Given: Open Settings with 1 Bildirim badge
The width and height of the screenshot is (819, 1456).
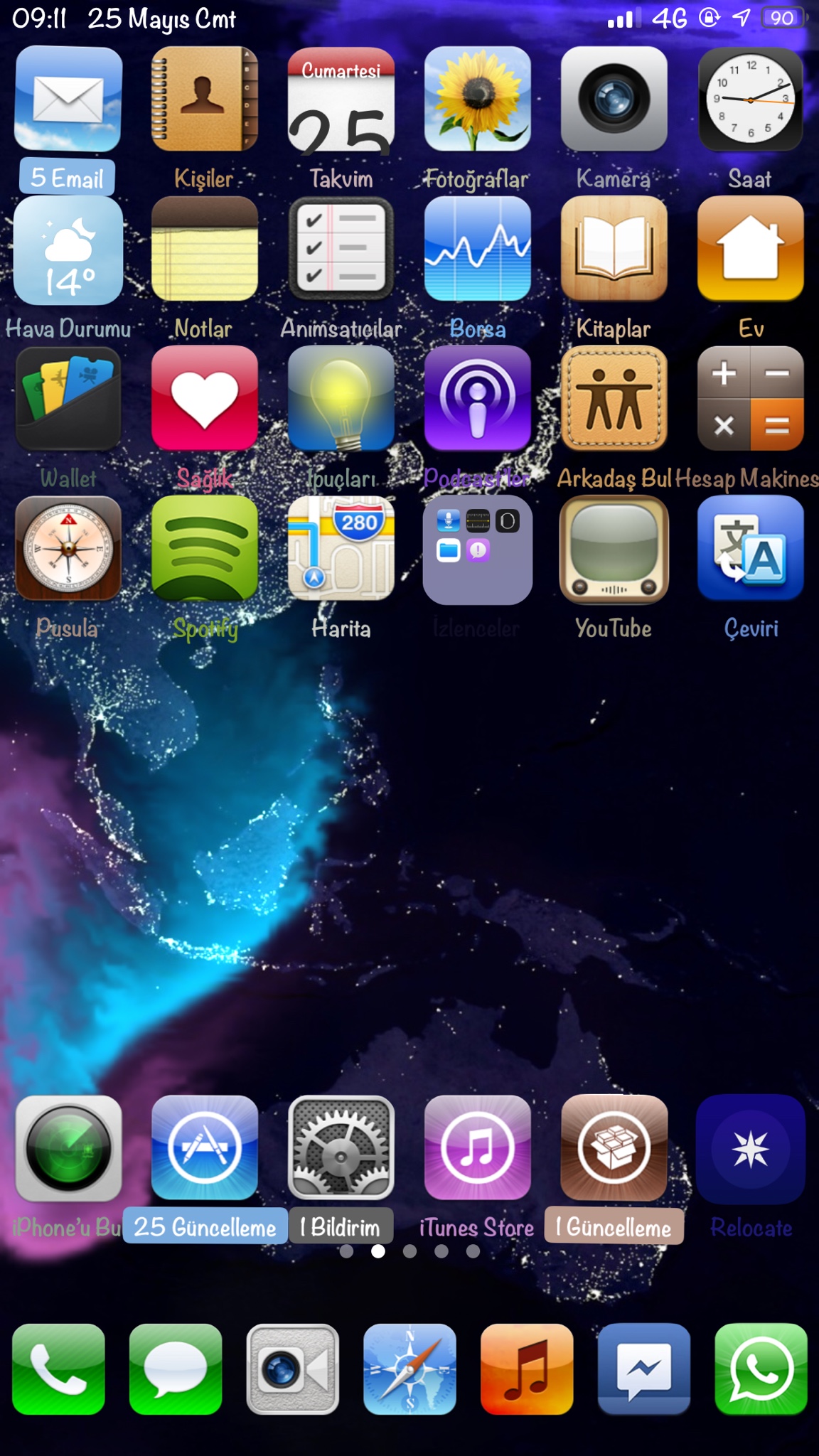Looking at the screenshot, I should tap(341, 1147).
